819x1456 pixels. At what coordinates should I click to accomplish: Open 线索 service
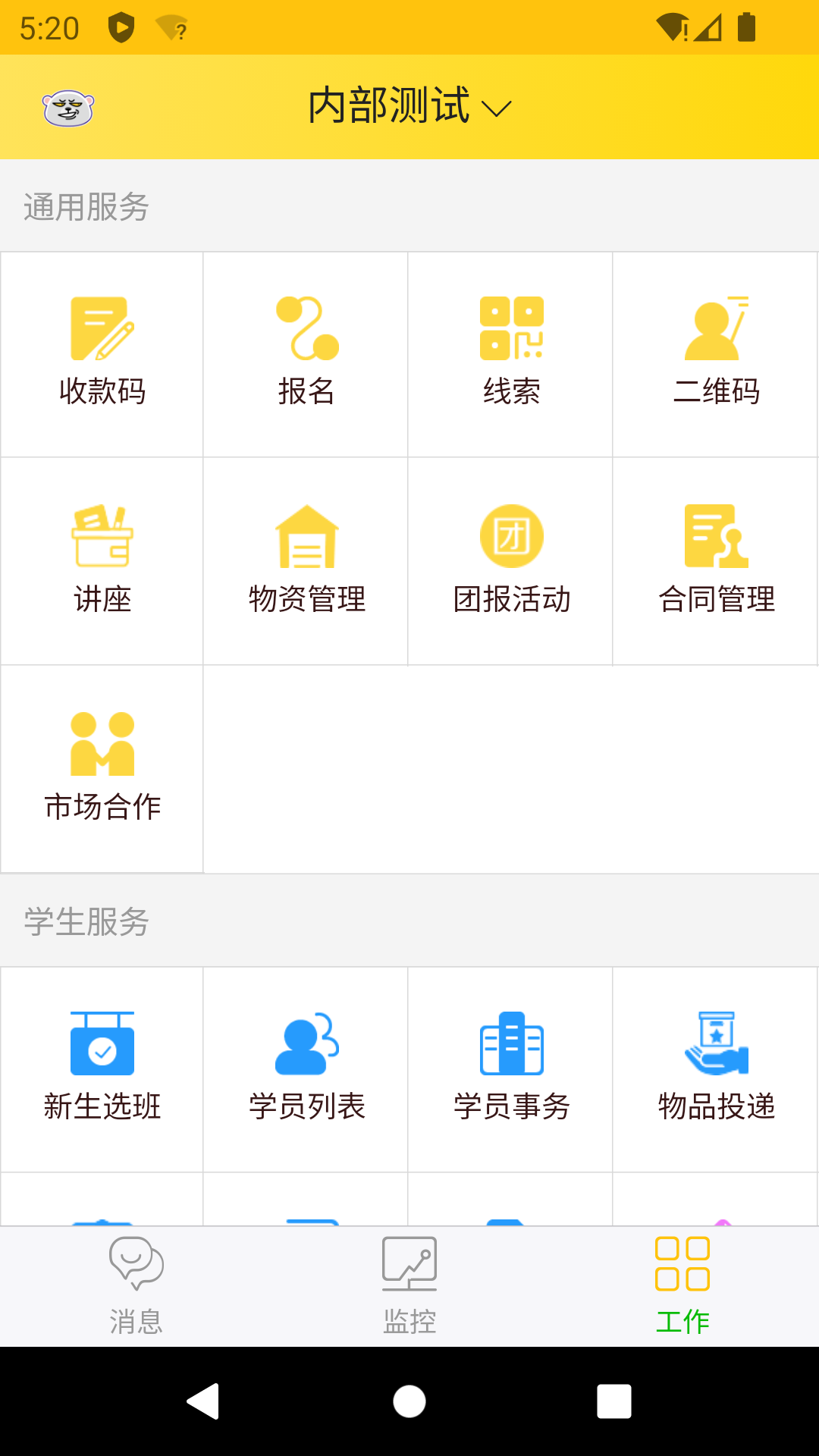point(511,354)
